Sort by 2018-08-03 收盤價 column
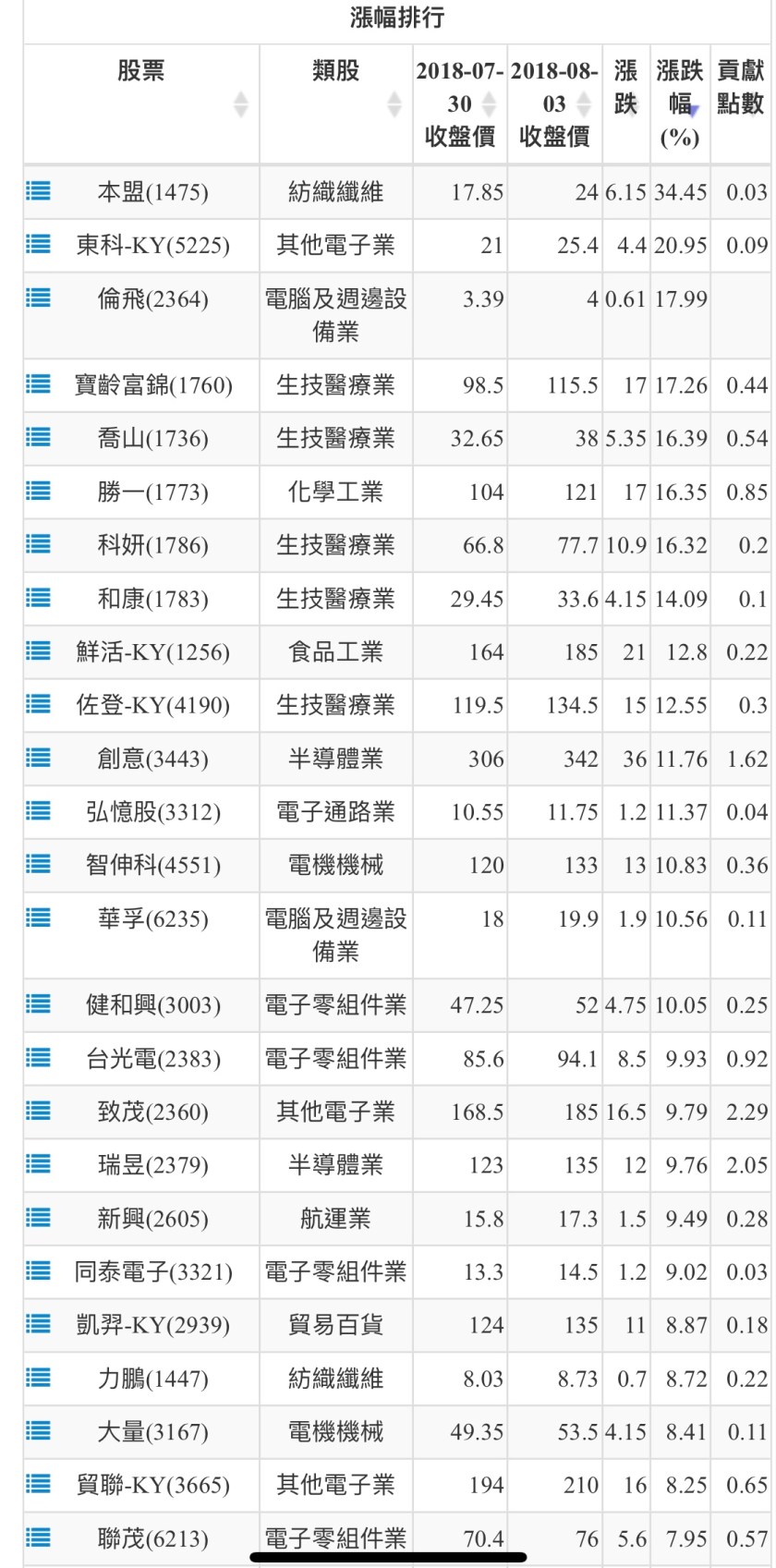Image resolution: width=776 pixels, height=1568 pixels. [584, 104]
